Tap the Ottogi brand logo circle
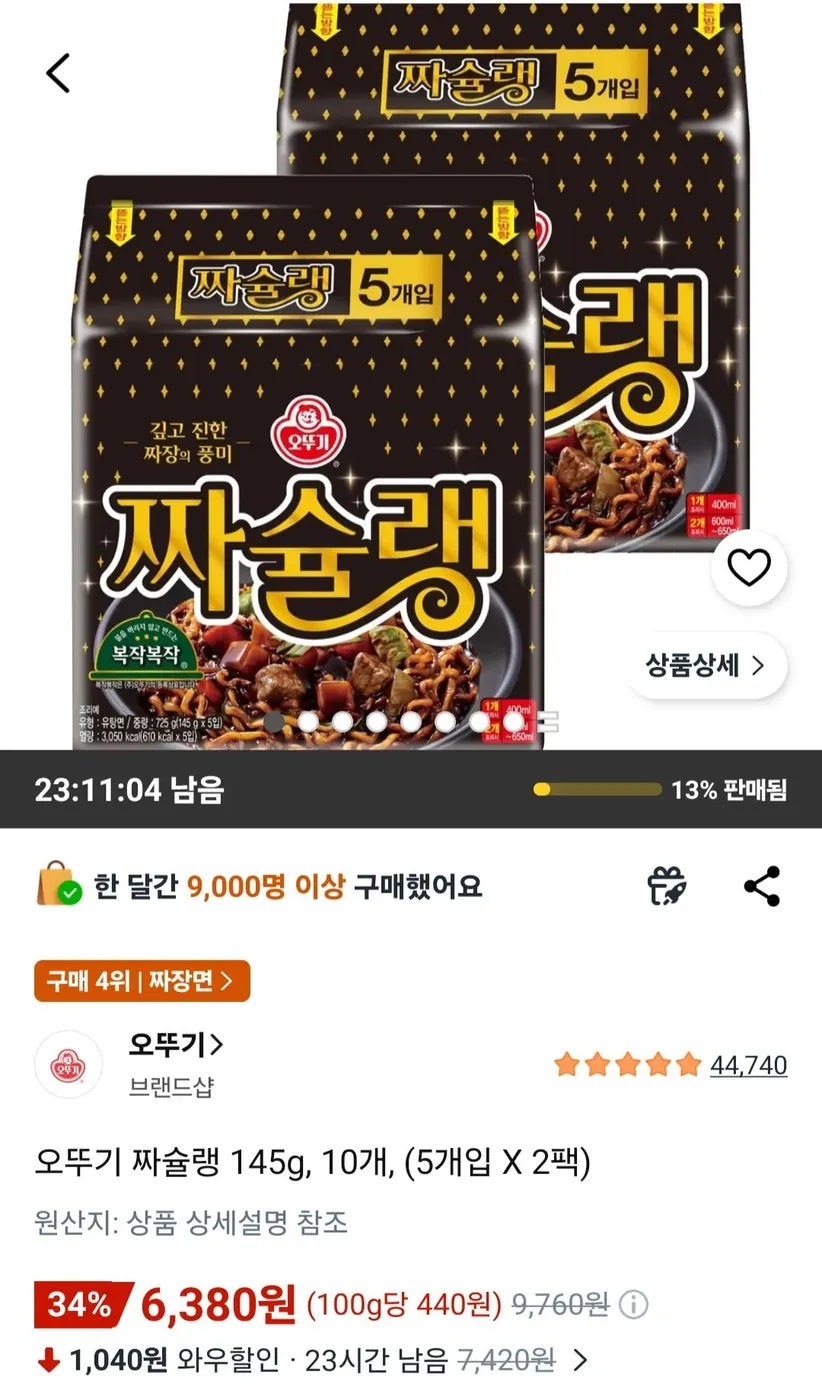 click(68, 1063)
